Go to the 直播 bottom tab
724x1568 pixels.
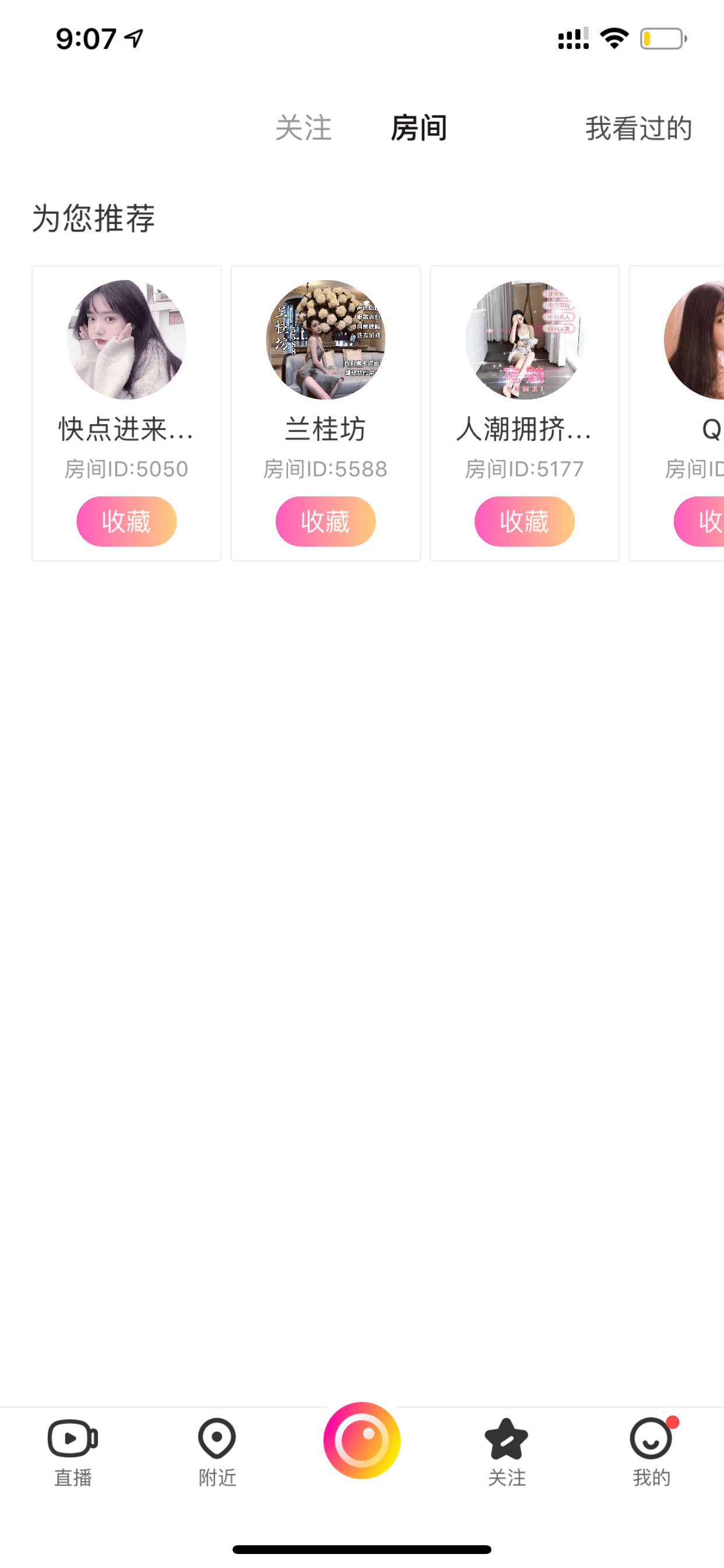[x=73, y=1453]
